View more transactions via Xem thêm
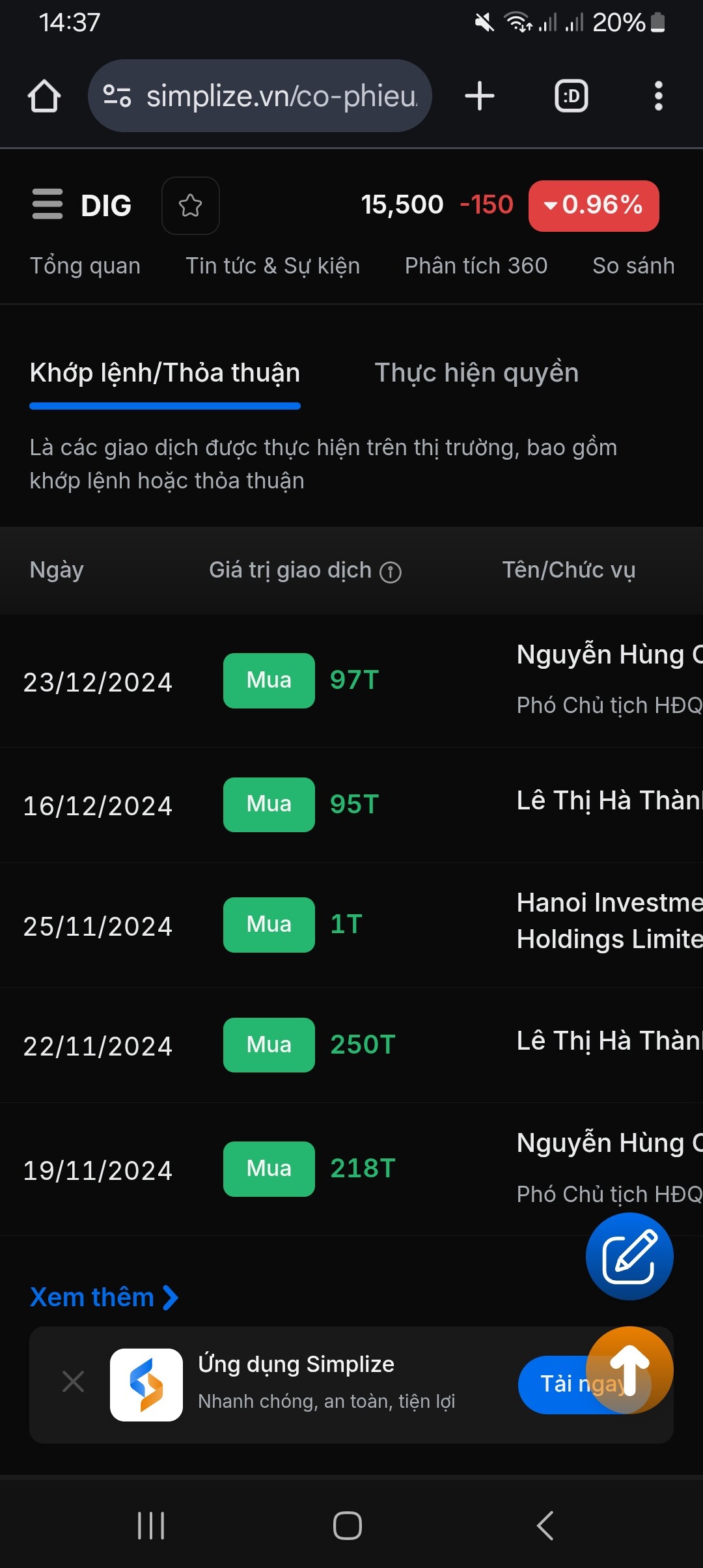Screen dimensions: 703x1568 104,1297
